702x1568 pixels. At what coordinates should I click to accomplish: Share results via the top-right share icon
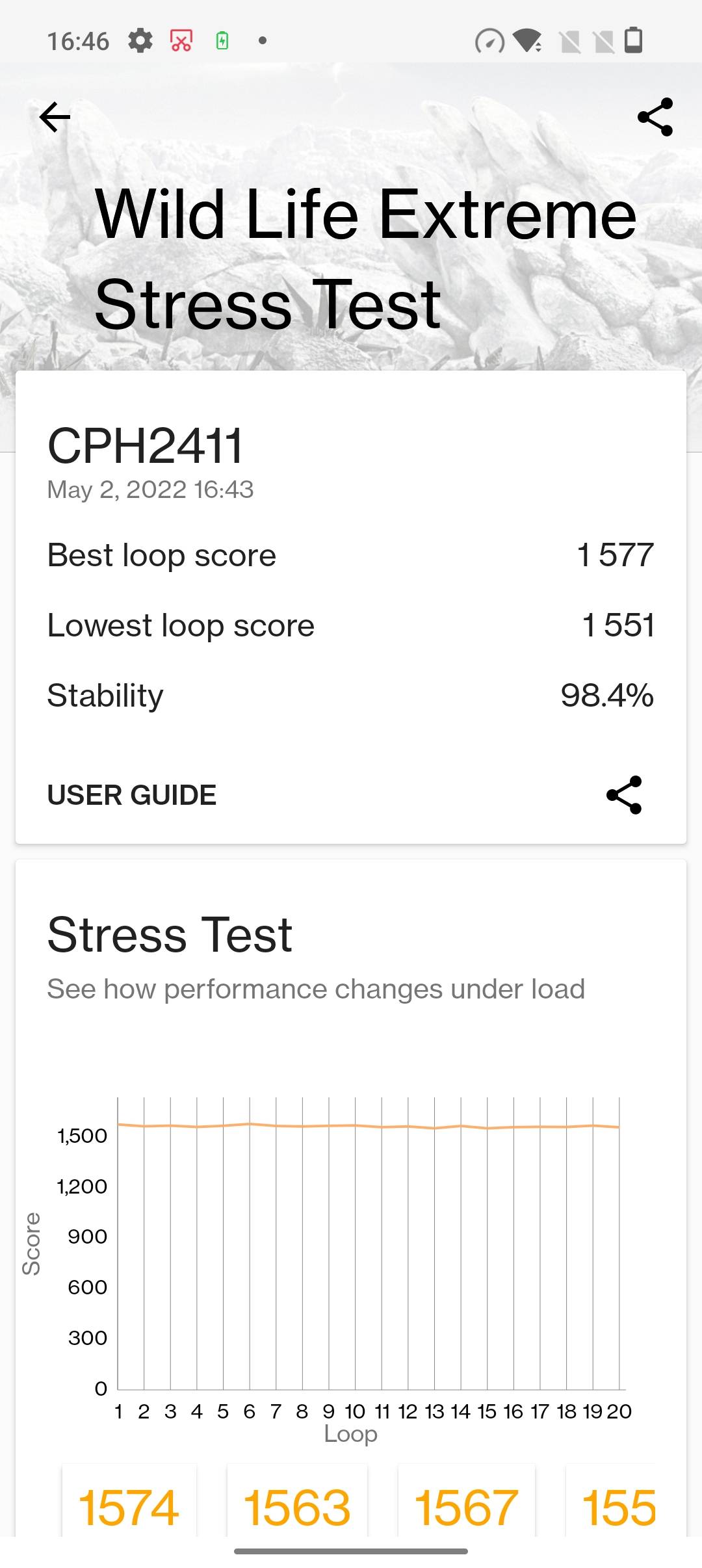655,117
